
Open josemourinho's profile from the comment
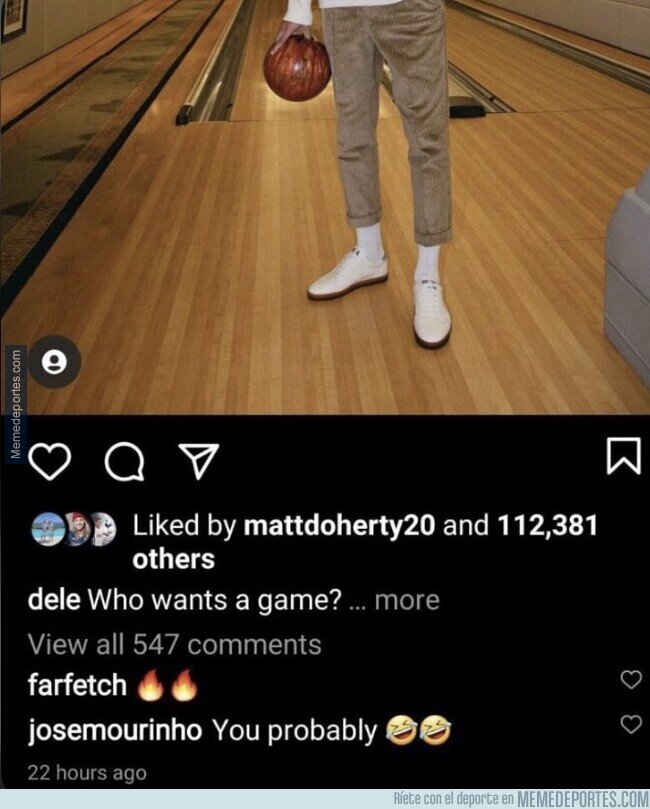coord(115,730)
